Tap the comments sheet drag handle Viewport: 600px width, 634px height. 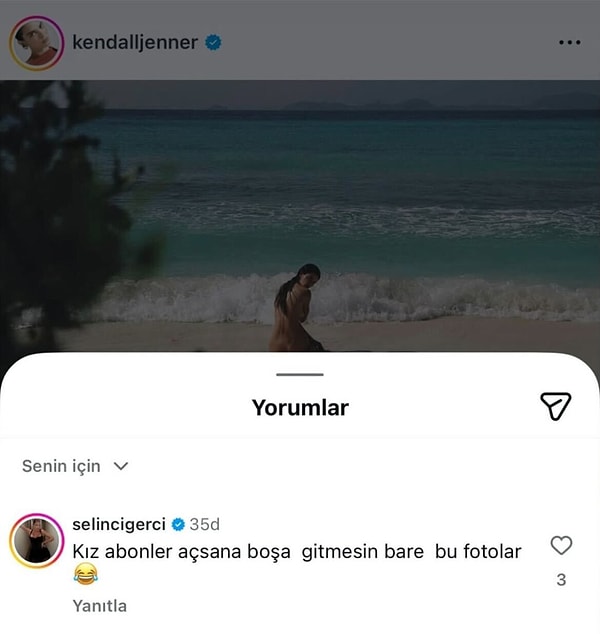[300, 375]
